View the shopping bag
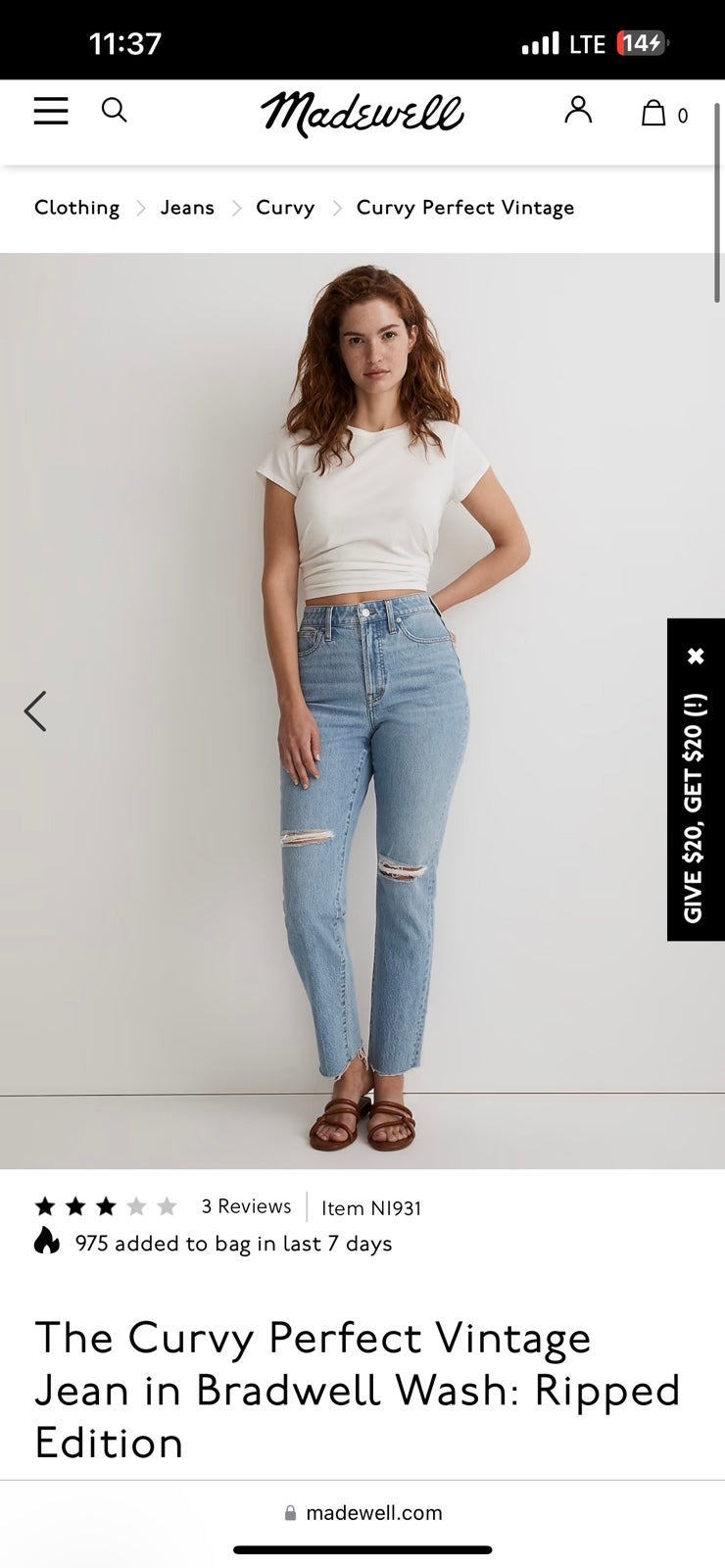Image resolution: width=725 pixels, height=1568 pixels. pyautogui.click(x=664, y=114)
